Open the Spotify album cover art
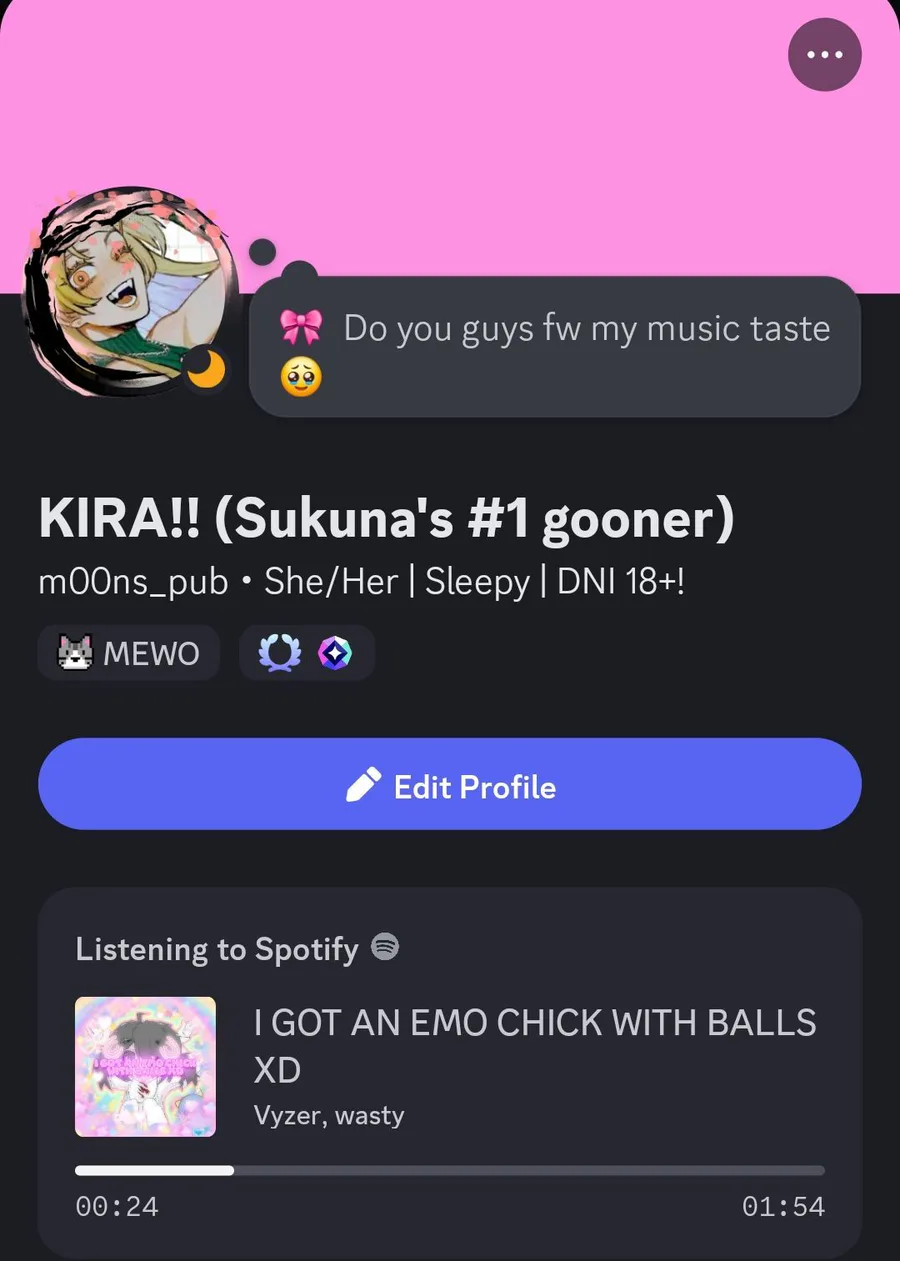Image resolution: width=900 pixels, height=1261 pixels. 145,1066
